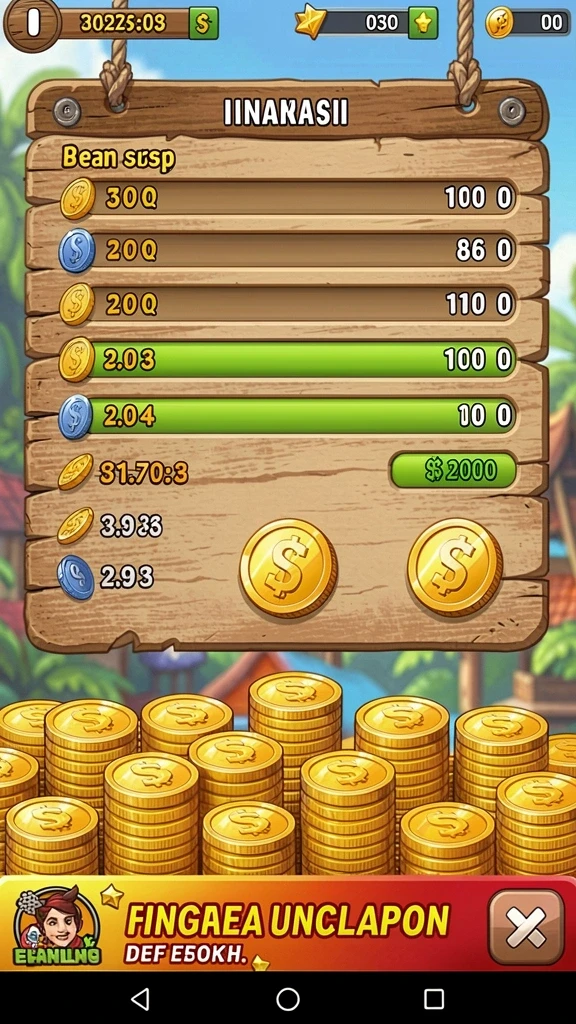Close the Fingaea Unclapon ad banner
The width and height of the screenshot is (576, 1024).
(x=526, y=927)
